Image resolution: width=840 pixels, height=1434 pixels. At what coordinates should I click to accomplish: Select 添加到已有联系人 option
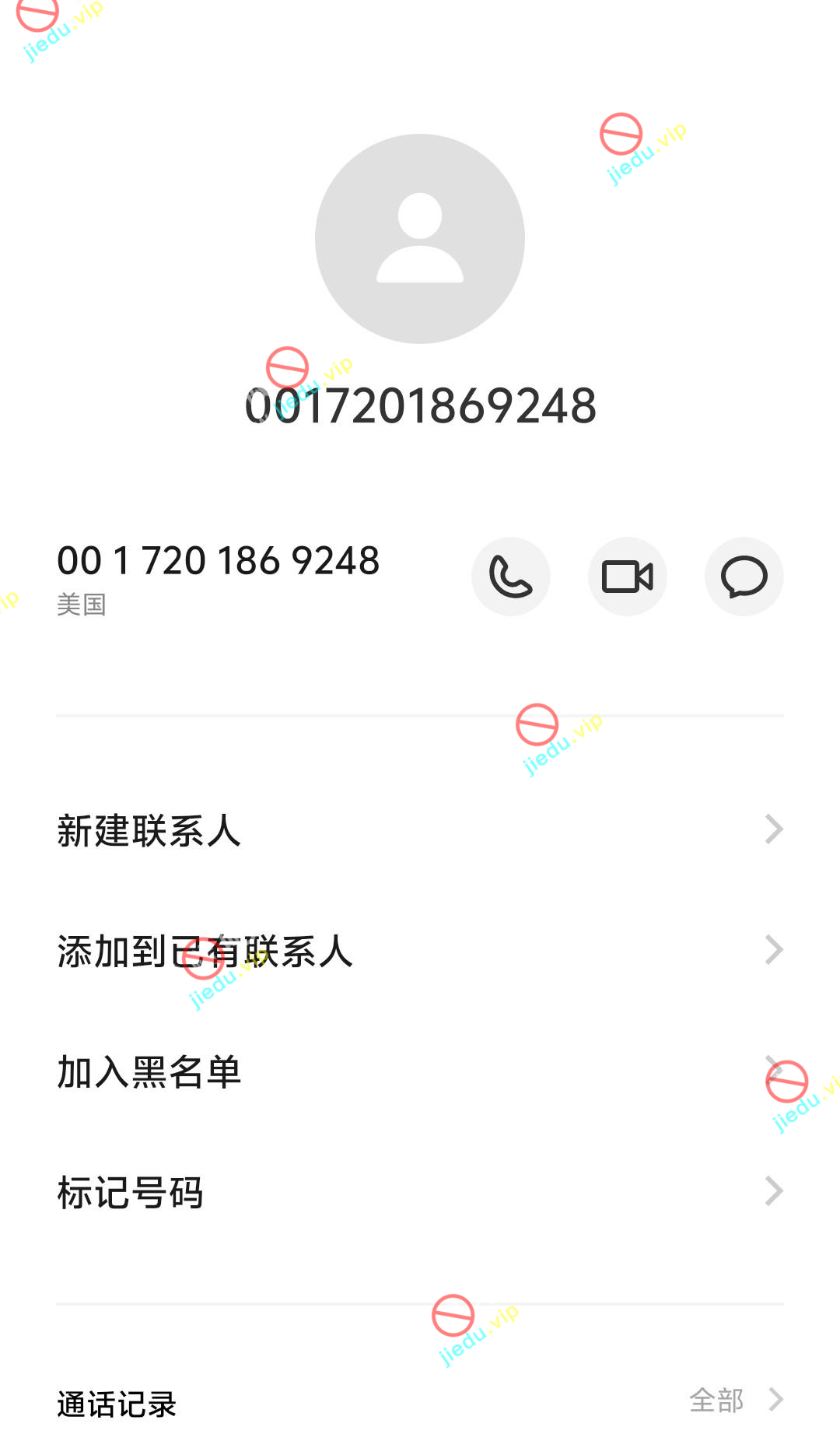tap(420, 951)
